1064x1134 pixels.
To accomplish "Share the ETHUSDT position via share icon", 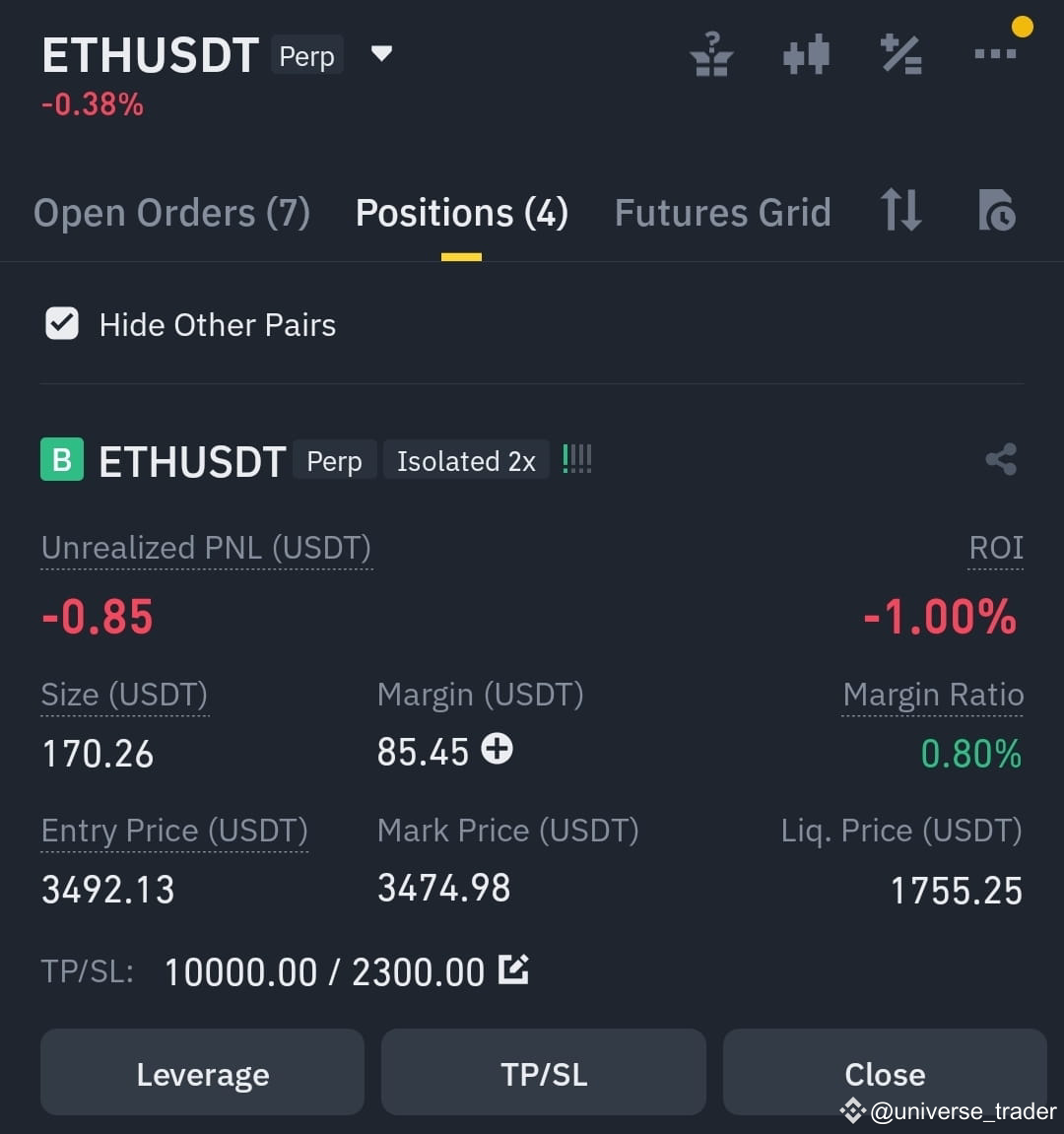I will click(1001, 459).
